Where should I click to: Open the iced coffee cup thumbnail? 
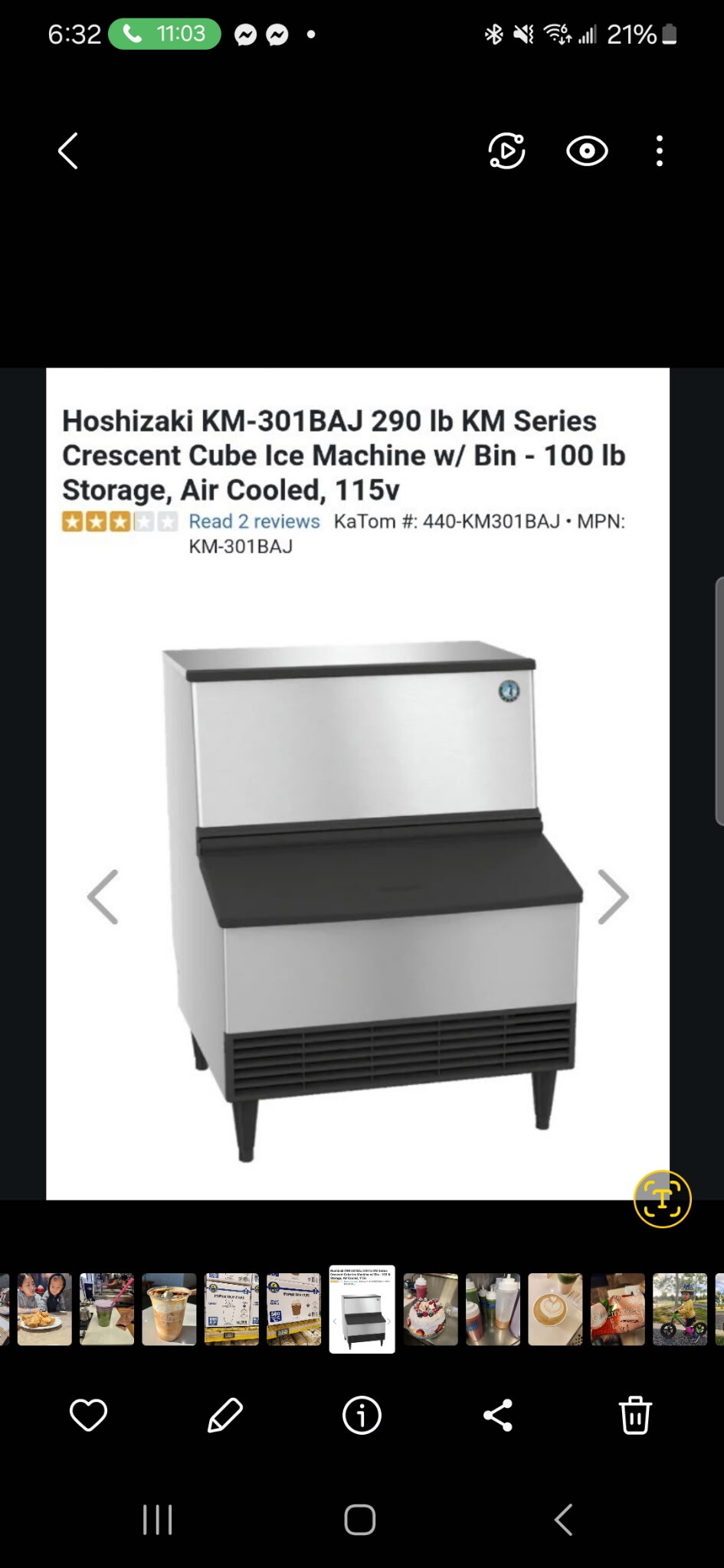click(169, 1309)
